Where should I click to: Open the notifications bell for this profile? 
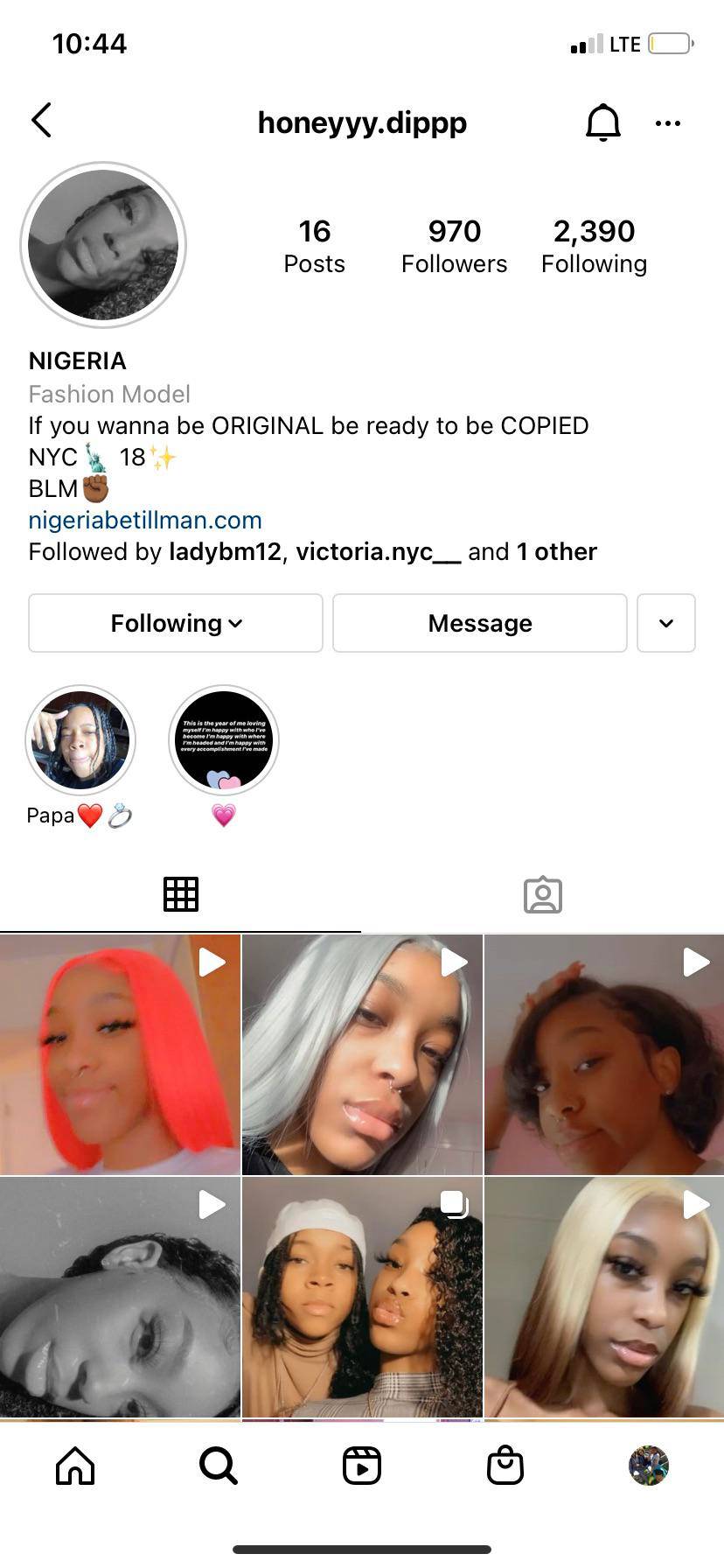pos(602,122)
